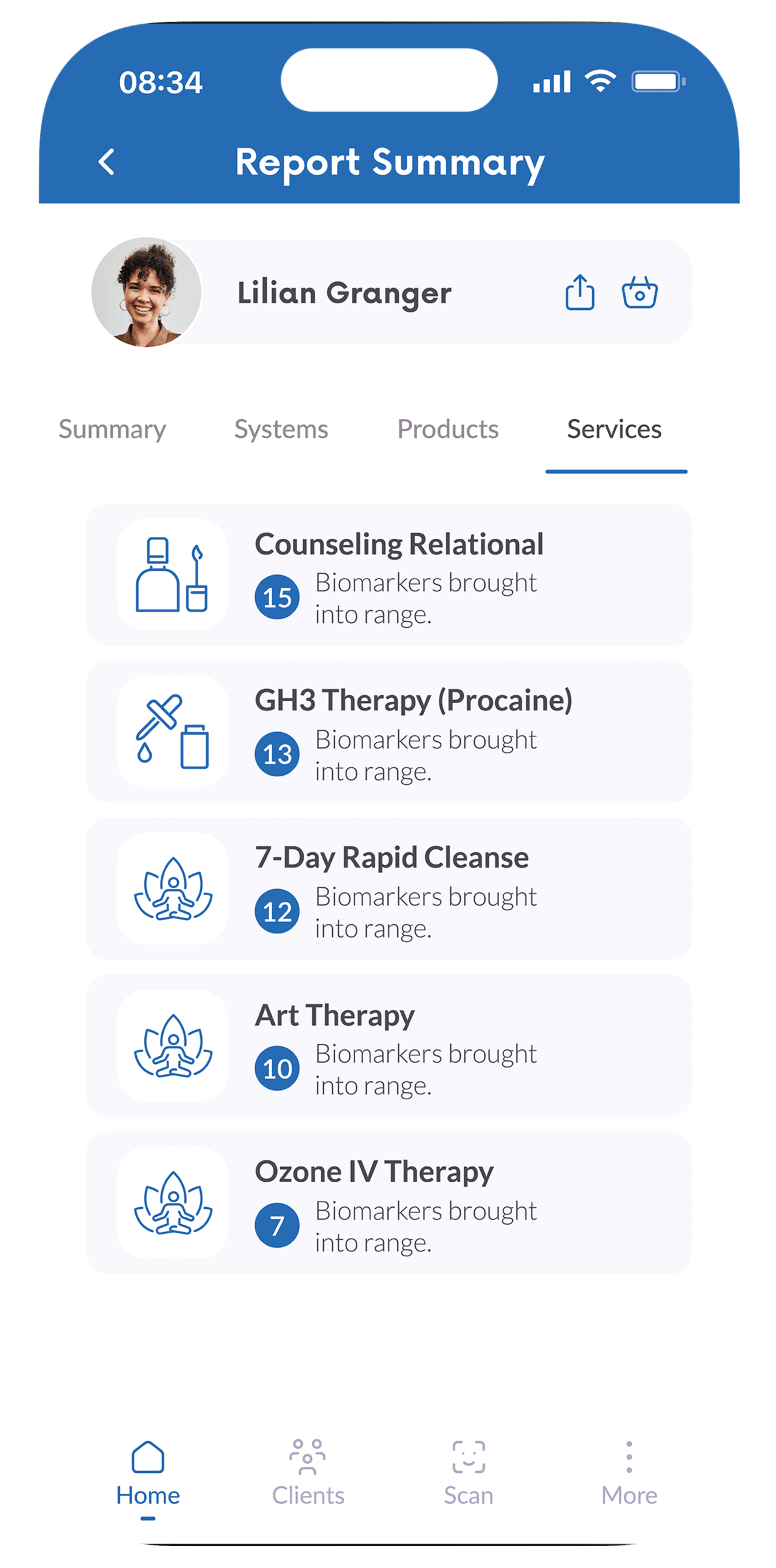Open the Systems tab
The image size is (776, 1568).
(x=281, y=429)
